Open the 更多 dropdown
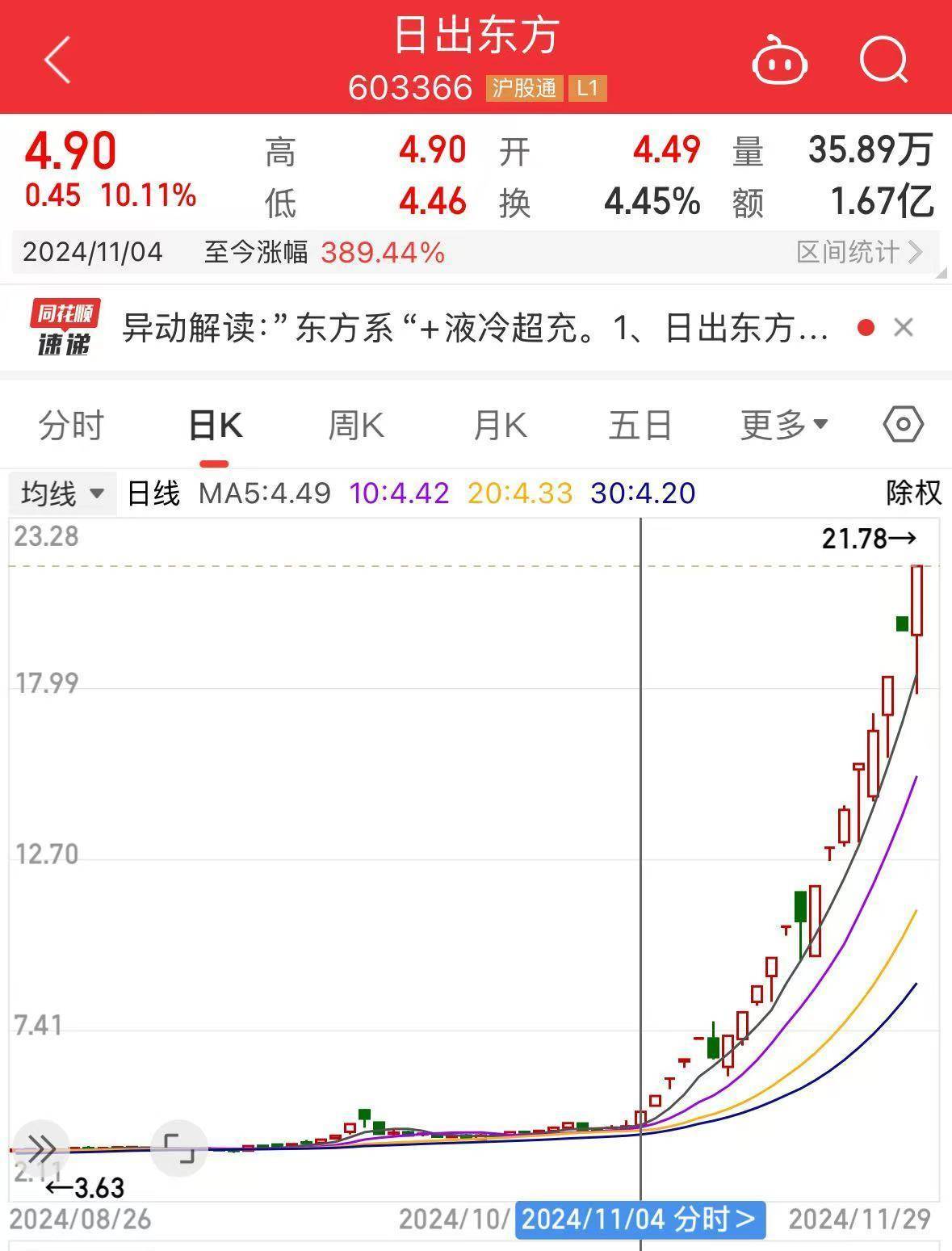 tap(779, 423)
